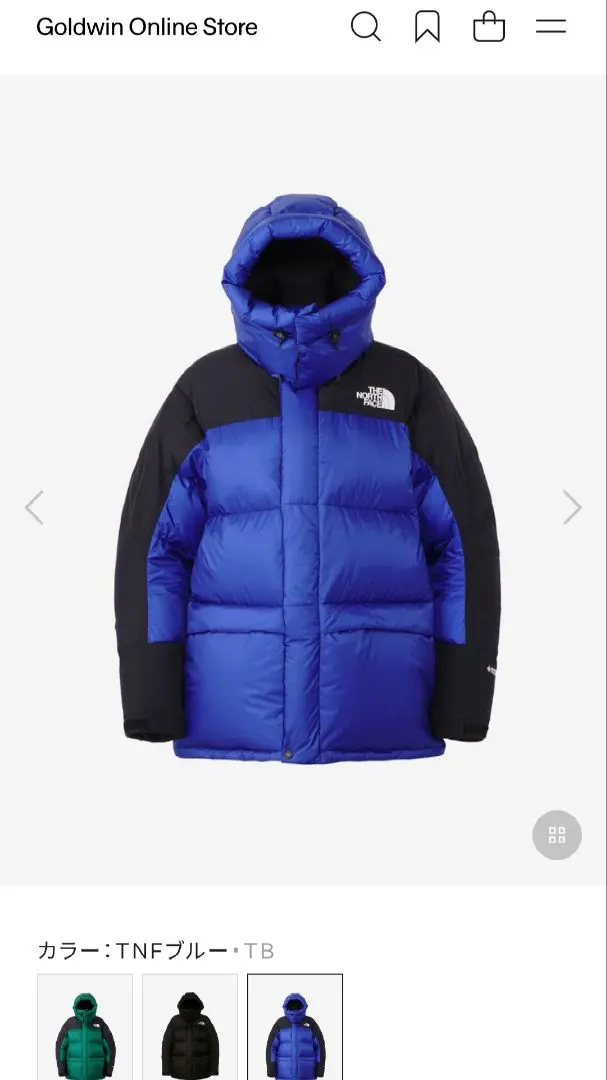Screen dimensions: 607x1080
Task: Go to Goldwin Online Store home
Action: point(147,27)
